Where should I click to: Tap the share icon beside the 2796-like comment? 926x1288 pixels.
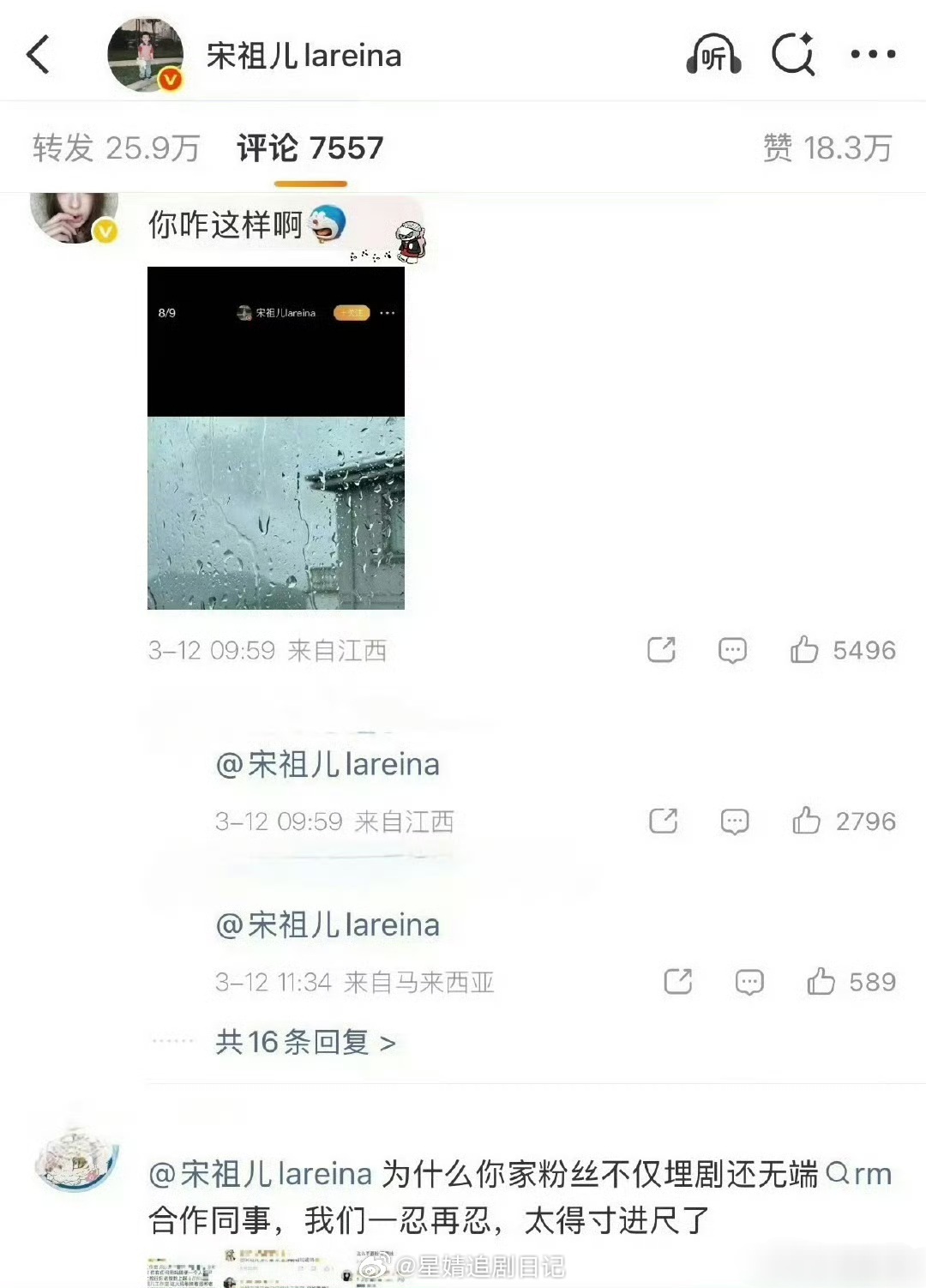coord(664,822)
